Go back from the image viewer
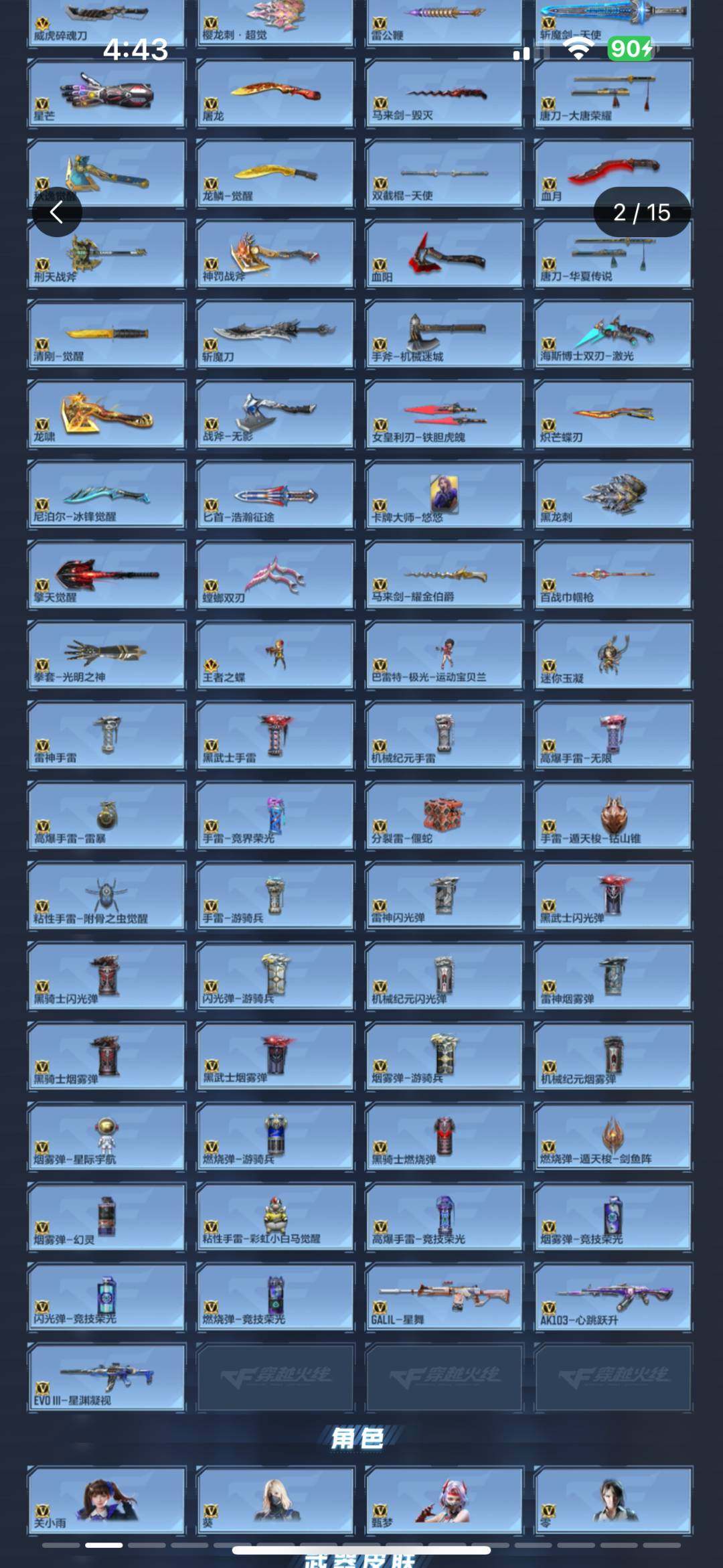Viewport: 723px width, 1568px height. (57, 212)
